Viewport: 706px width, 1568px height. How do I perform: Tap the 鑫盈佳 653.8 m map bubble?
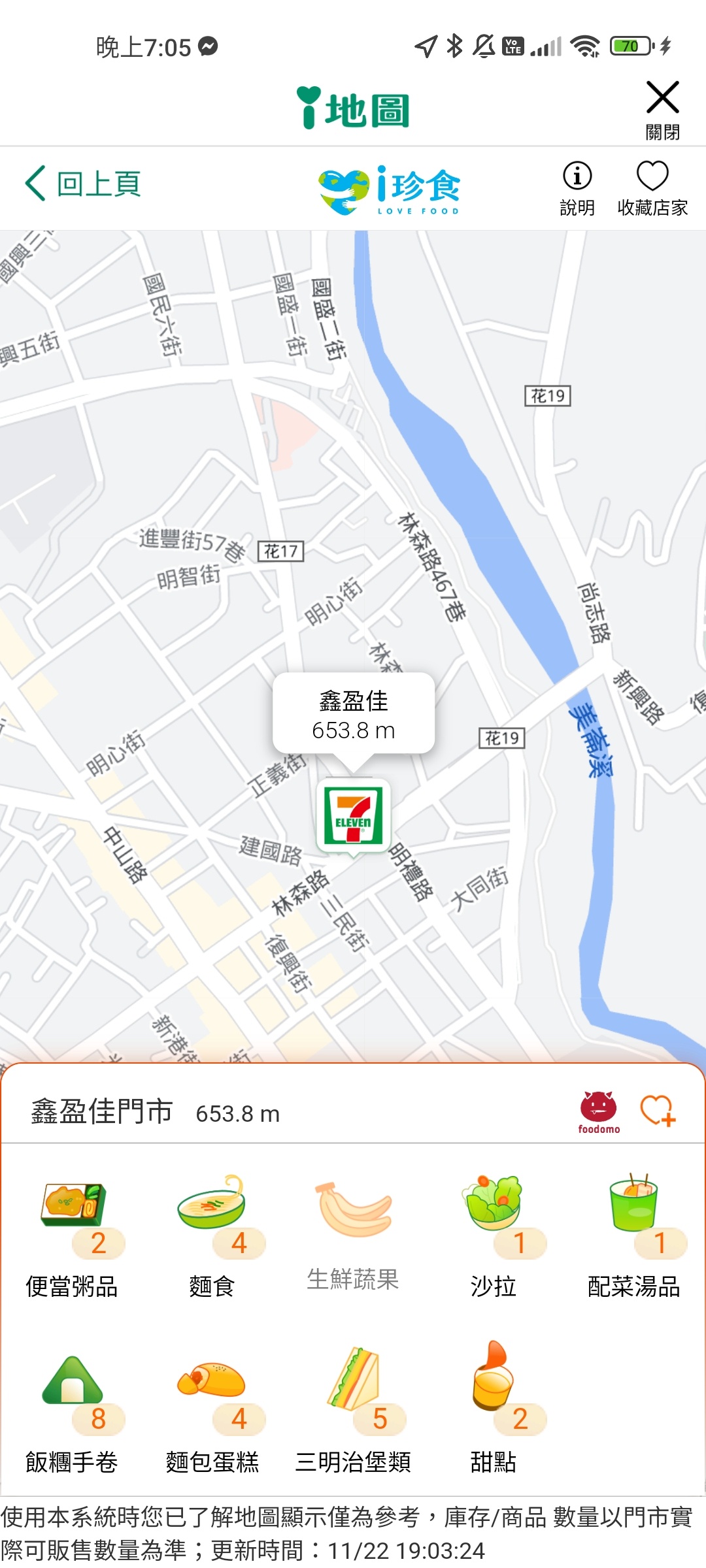click(x=353, y=715)
